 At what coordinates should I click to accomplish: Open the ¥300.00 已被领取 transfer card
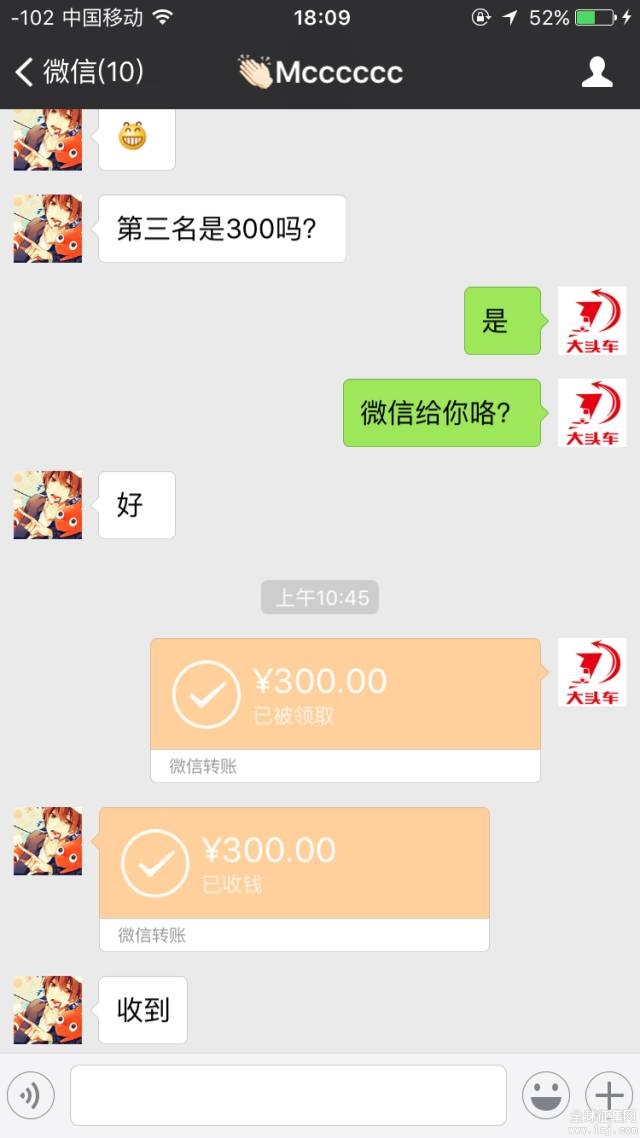pyautogui.click(x=345, y=708)
